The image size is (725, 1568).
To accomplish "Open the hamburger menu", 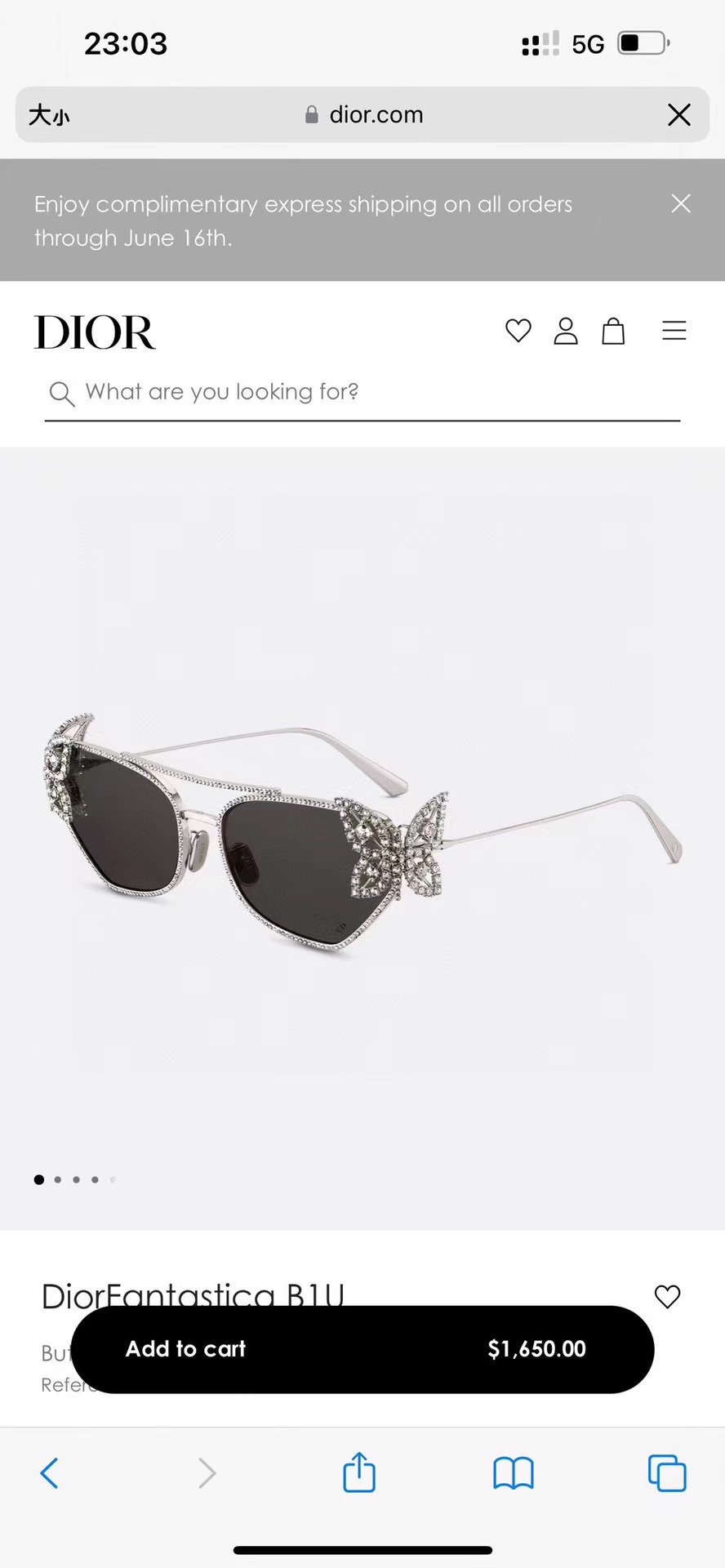I will click(x=674, y=330).
